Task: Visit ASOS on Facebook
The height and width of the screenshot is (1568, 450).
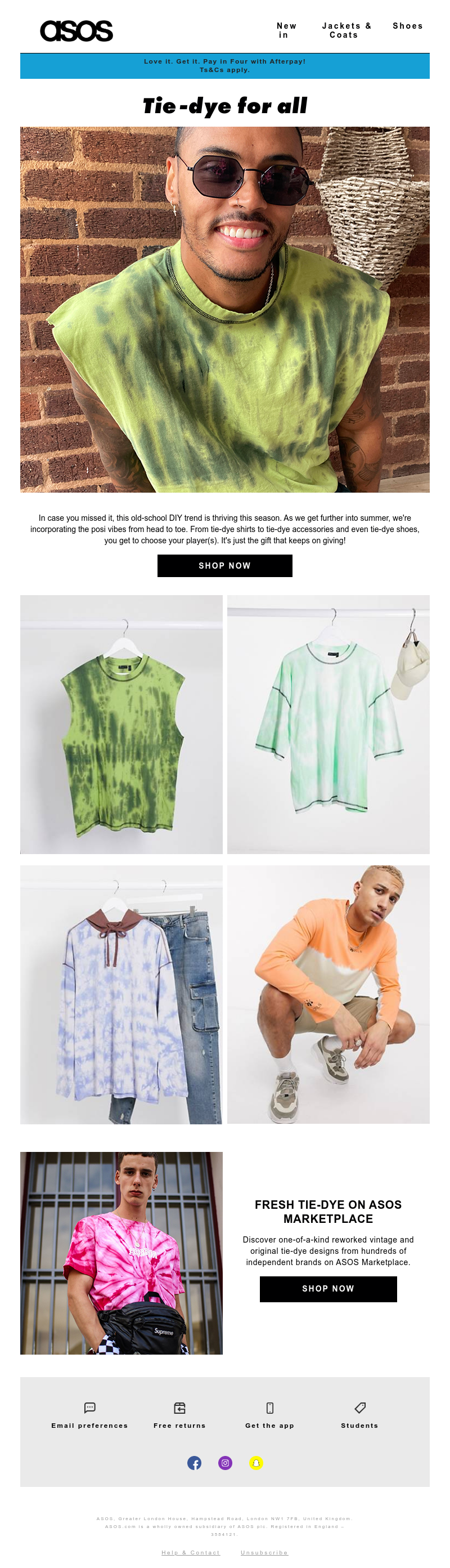Action: pyautogui.click(x=194, y=1463)
